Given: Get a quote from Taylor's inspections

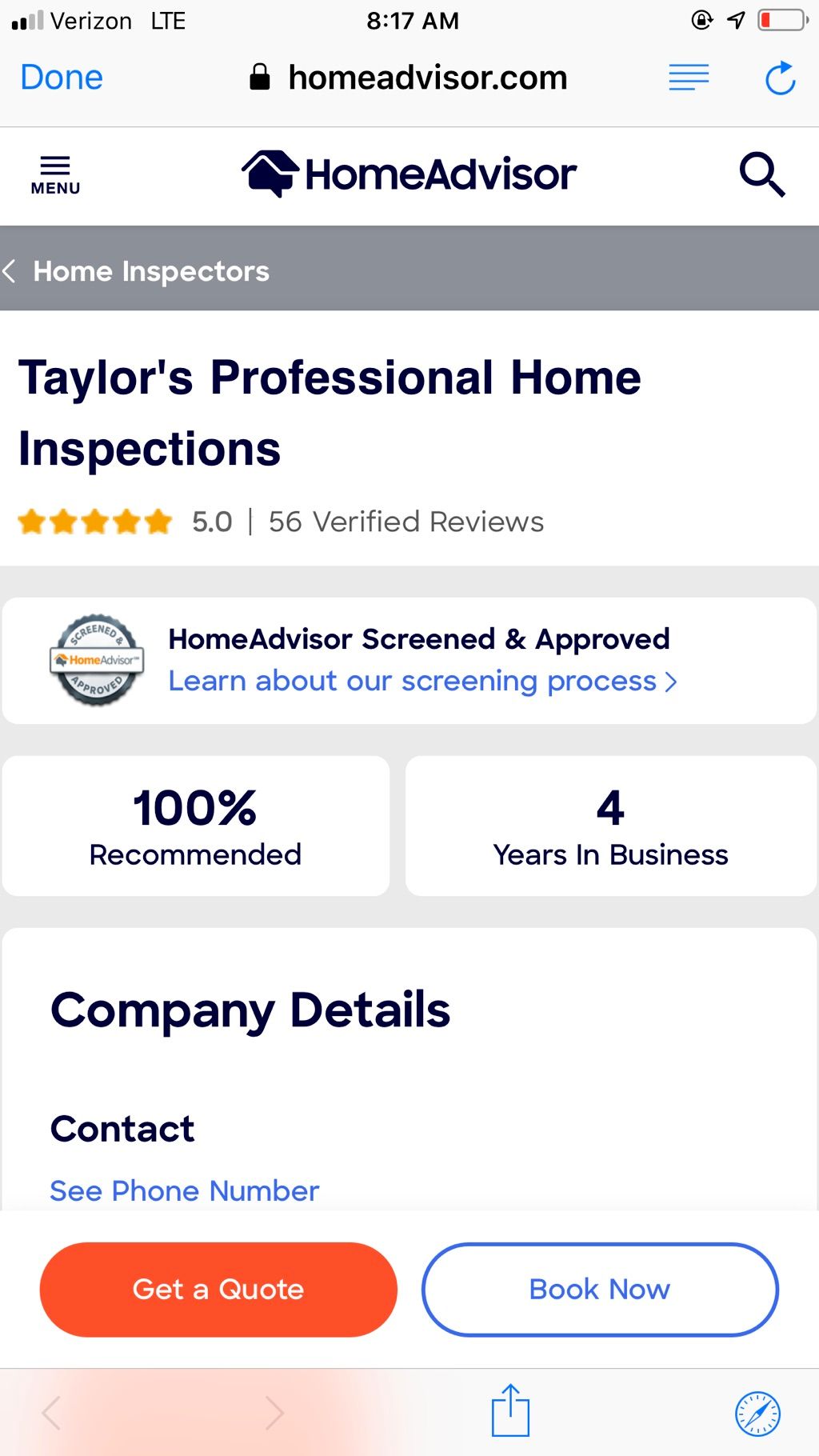Looking at the screenshot, I should point(218,1289).
